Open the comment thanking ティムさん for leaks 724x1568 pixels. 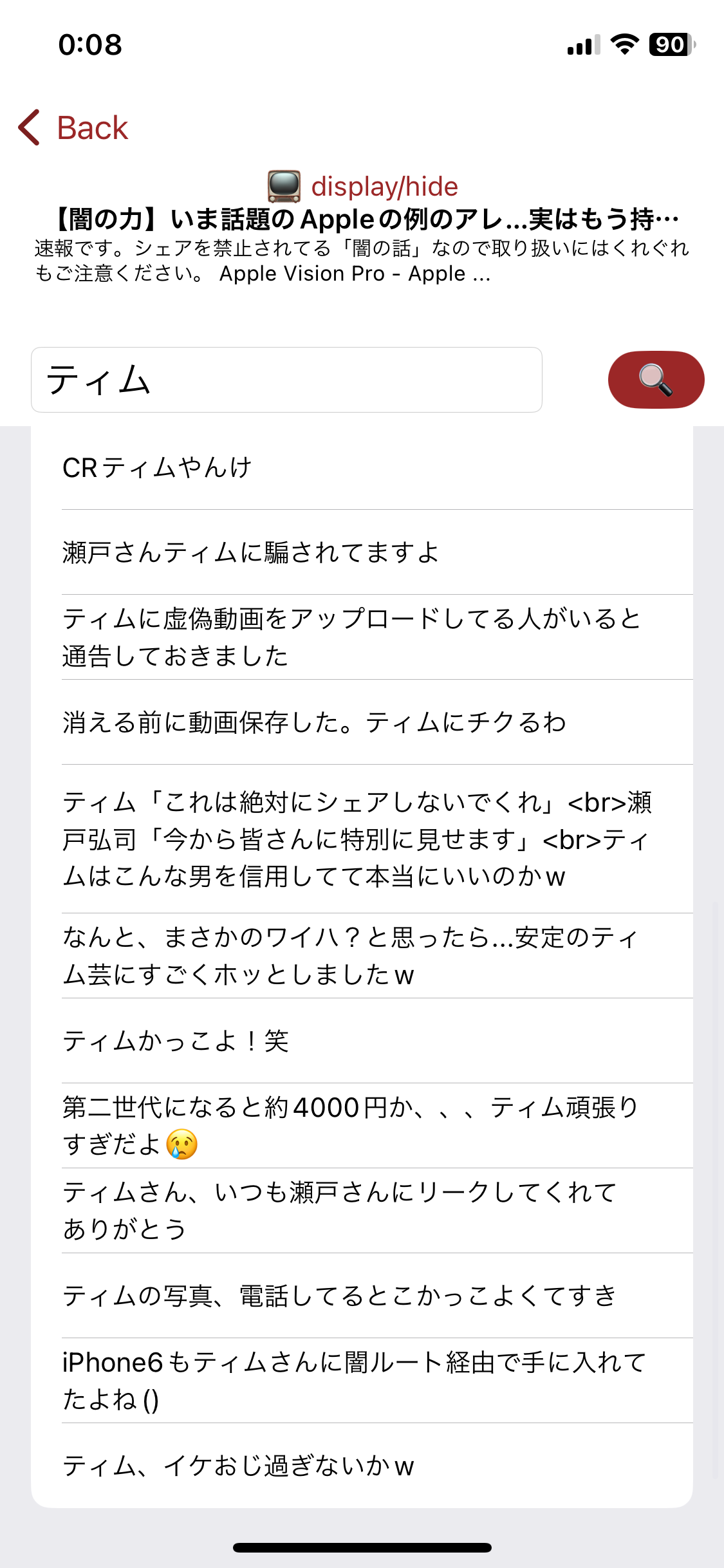pyautogui.click(x=360, y=1211)
